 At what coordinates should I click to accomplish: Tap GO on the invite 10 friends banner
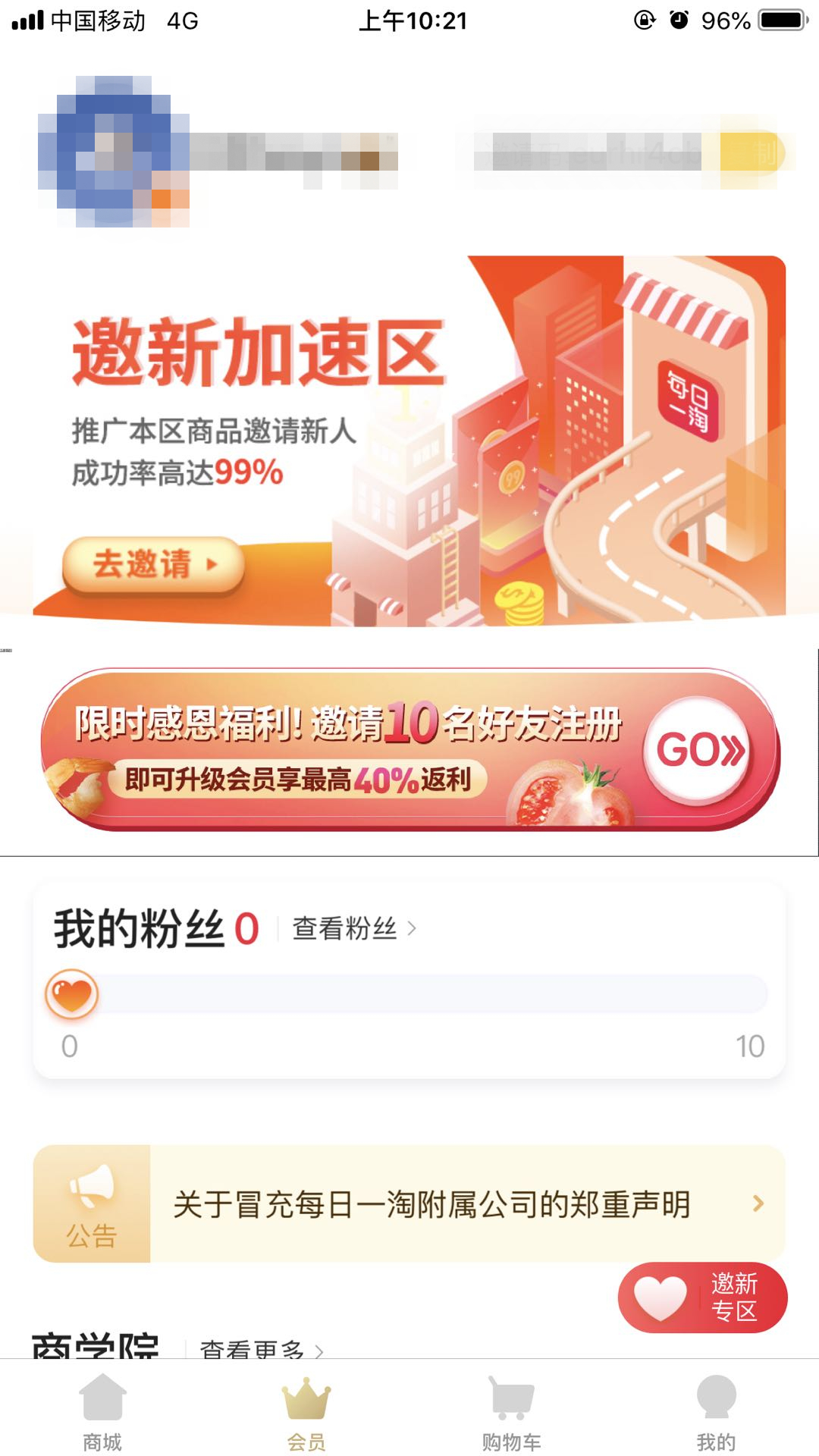(x=698, y=749)
